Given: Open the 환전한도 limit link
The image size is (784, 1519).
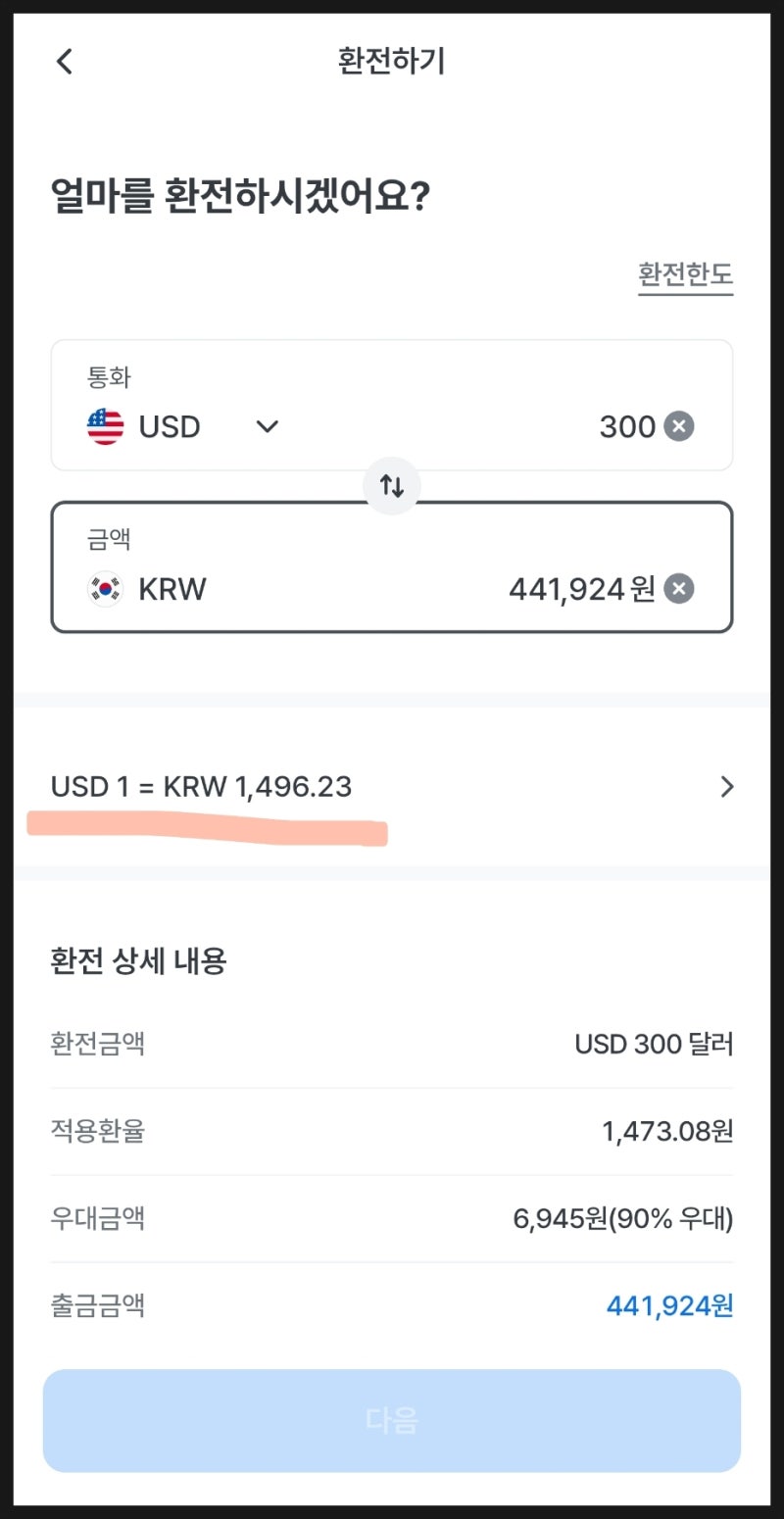Looking at the screenshot, I should (x=685, y=276).
